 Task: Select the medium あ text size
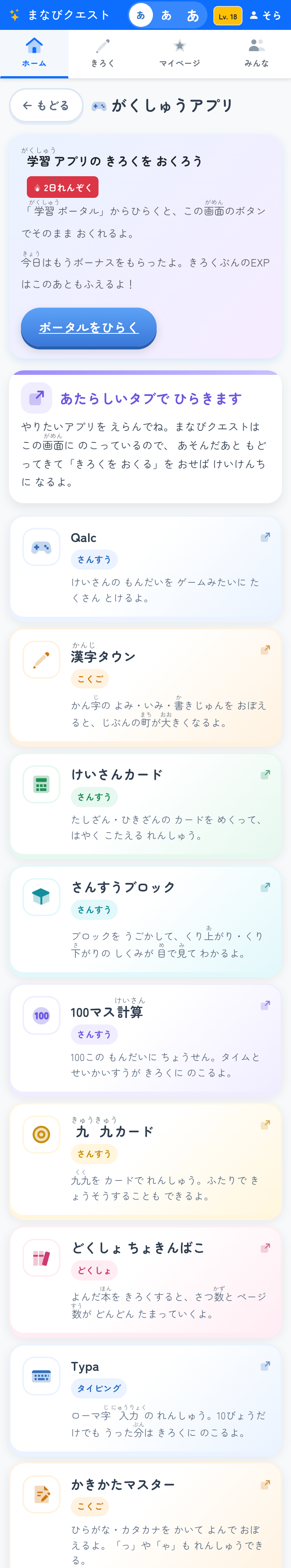166,15
